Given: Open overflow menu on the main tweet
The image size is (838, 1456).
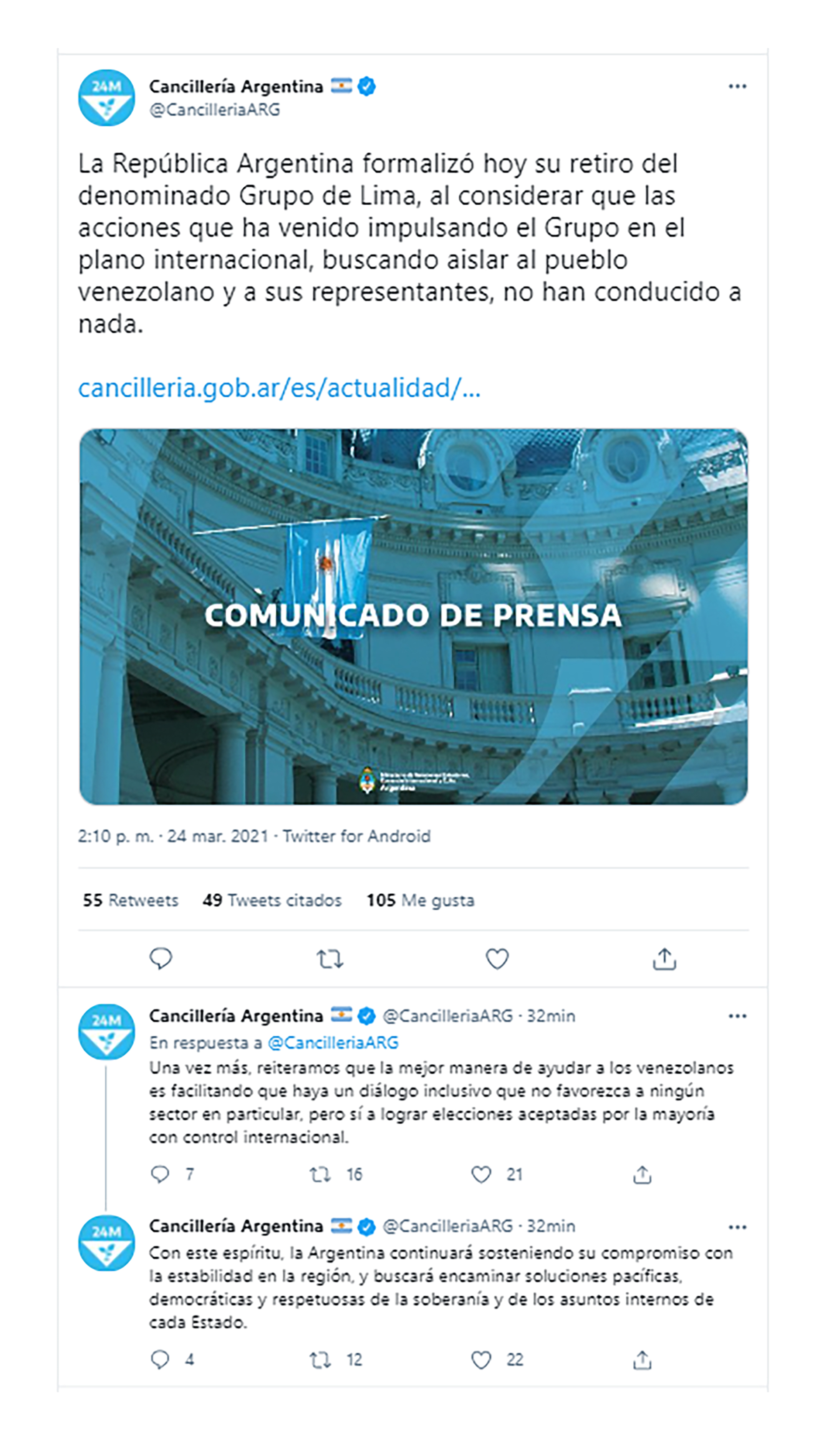Looking at the screenshot, I should click(x=737, y=86).
